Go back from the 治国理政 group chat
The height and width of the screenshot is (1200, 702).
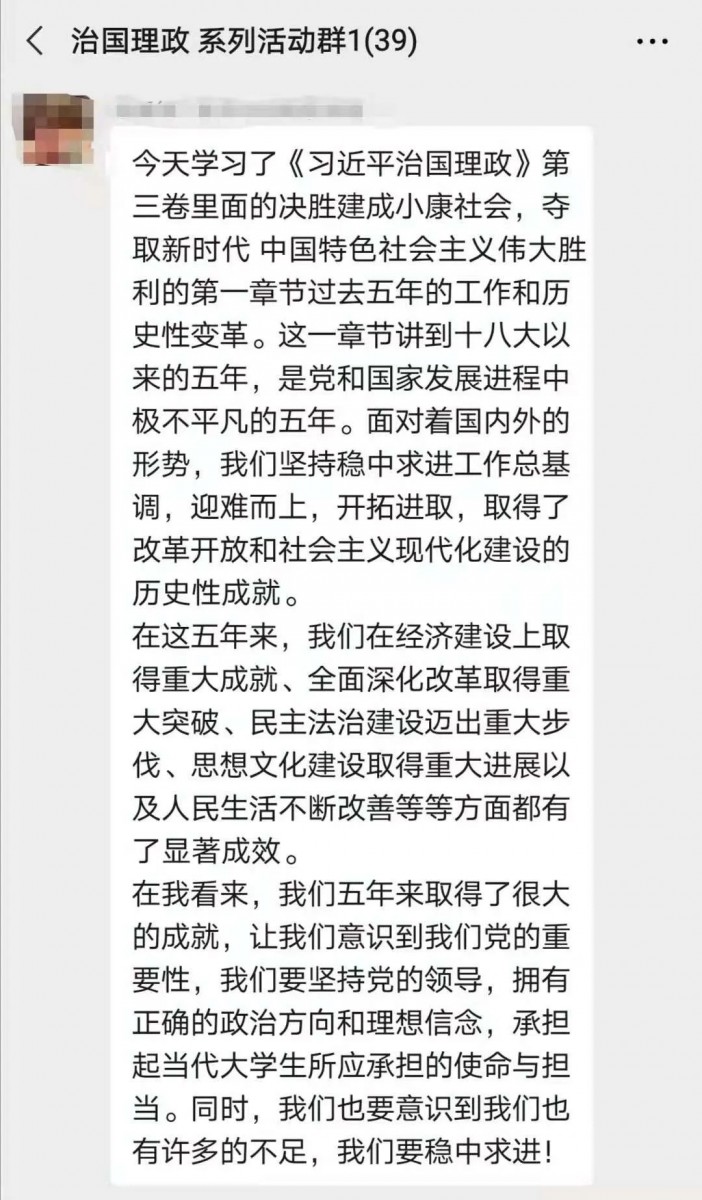36,41
